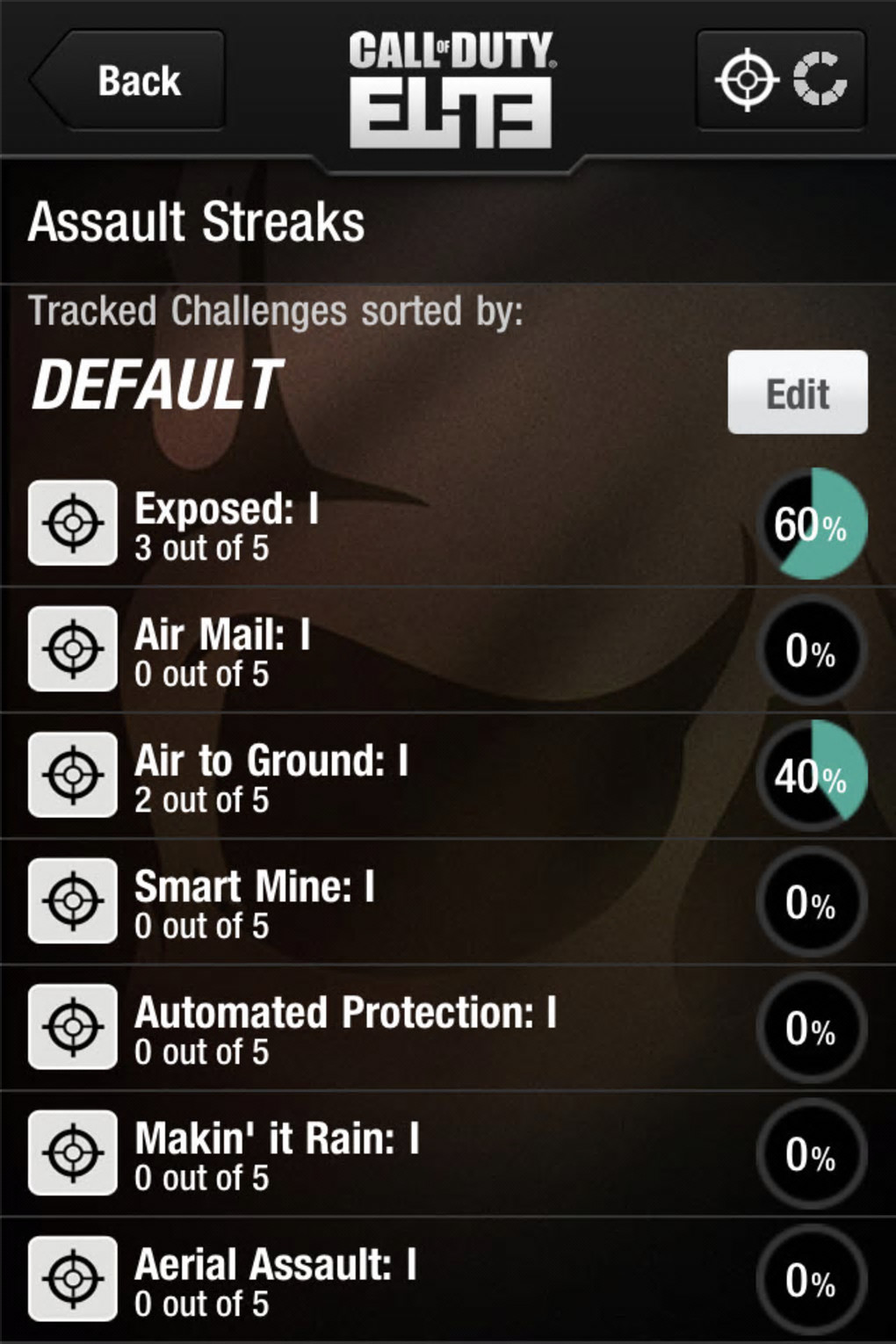Toggle tracking for Air to Ground: I
The height and width of the screenshot is (1344, 896).
(x=73, y=775)
